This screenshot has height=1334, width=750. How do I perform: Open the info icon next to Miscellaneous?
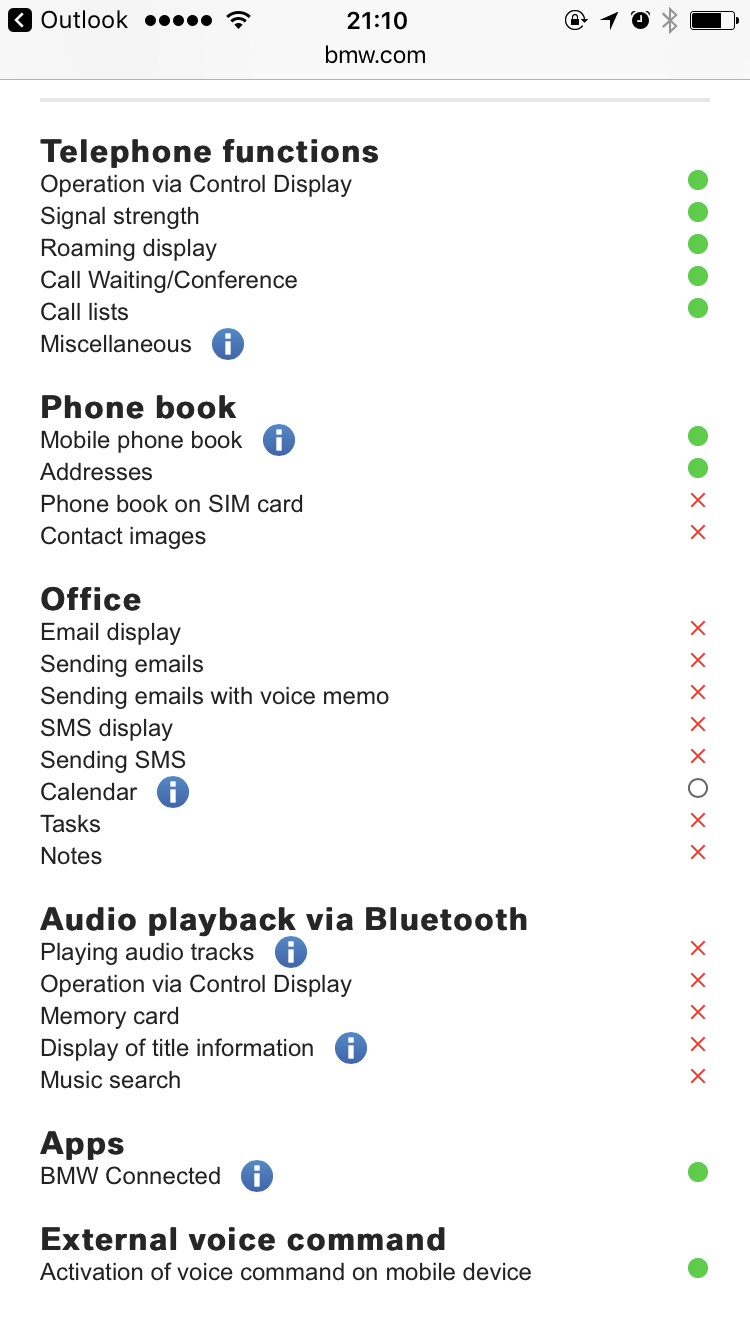click(x=228, y=345)
